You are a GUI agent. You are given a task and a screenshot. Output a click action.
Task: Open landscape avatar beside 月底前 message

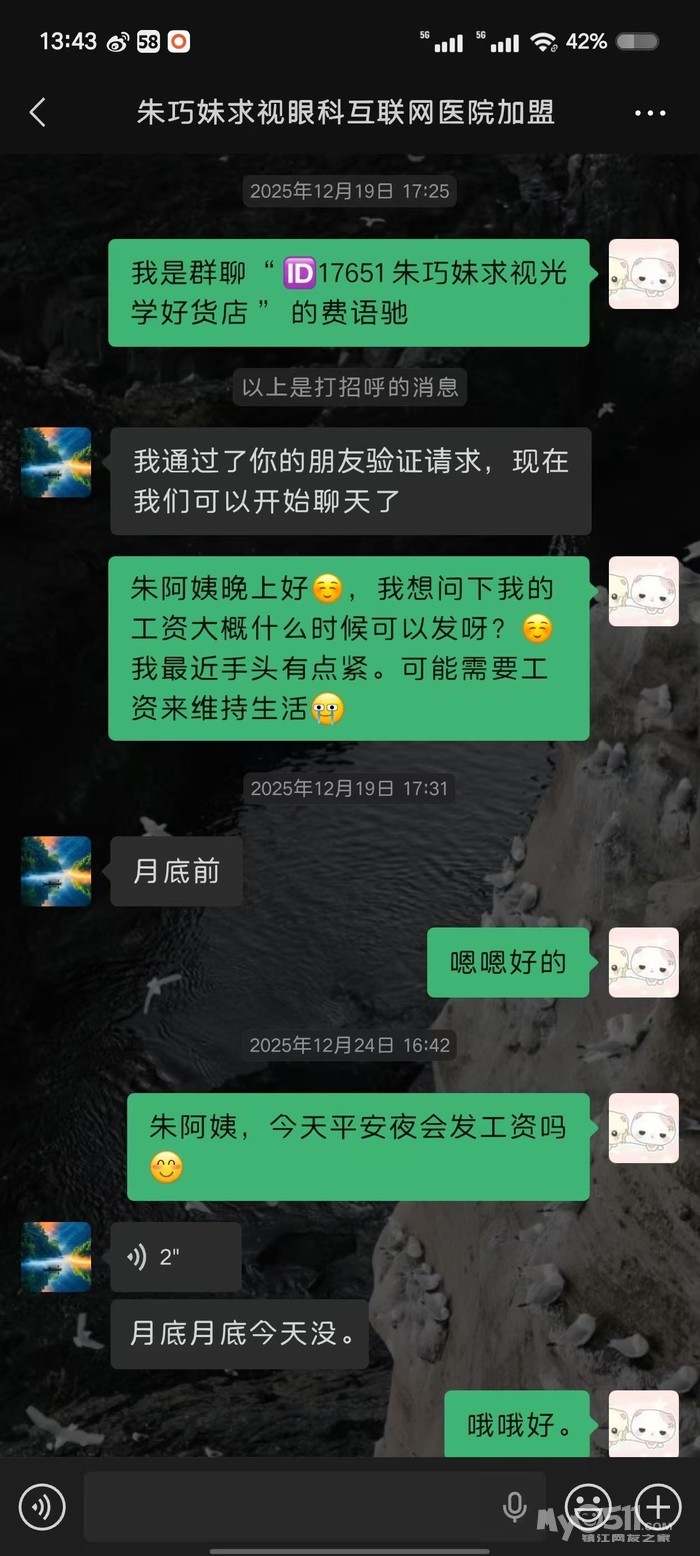tap(56, 871)
